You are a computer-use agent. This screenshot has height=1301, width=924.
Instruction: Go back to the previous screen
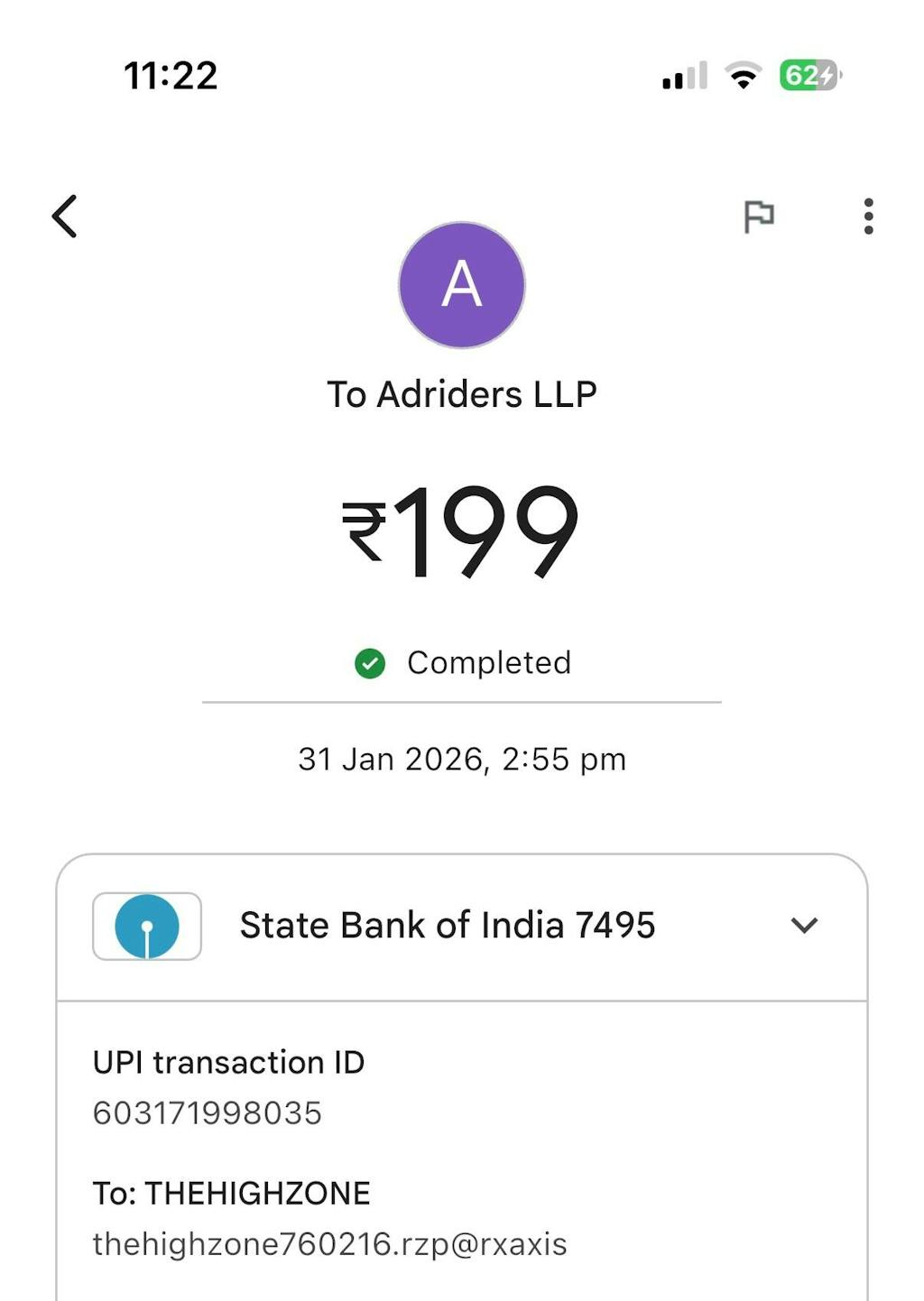[x=65, y=217]
